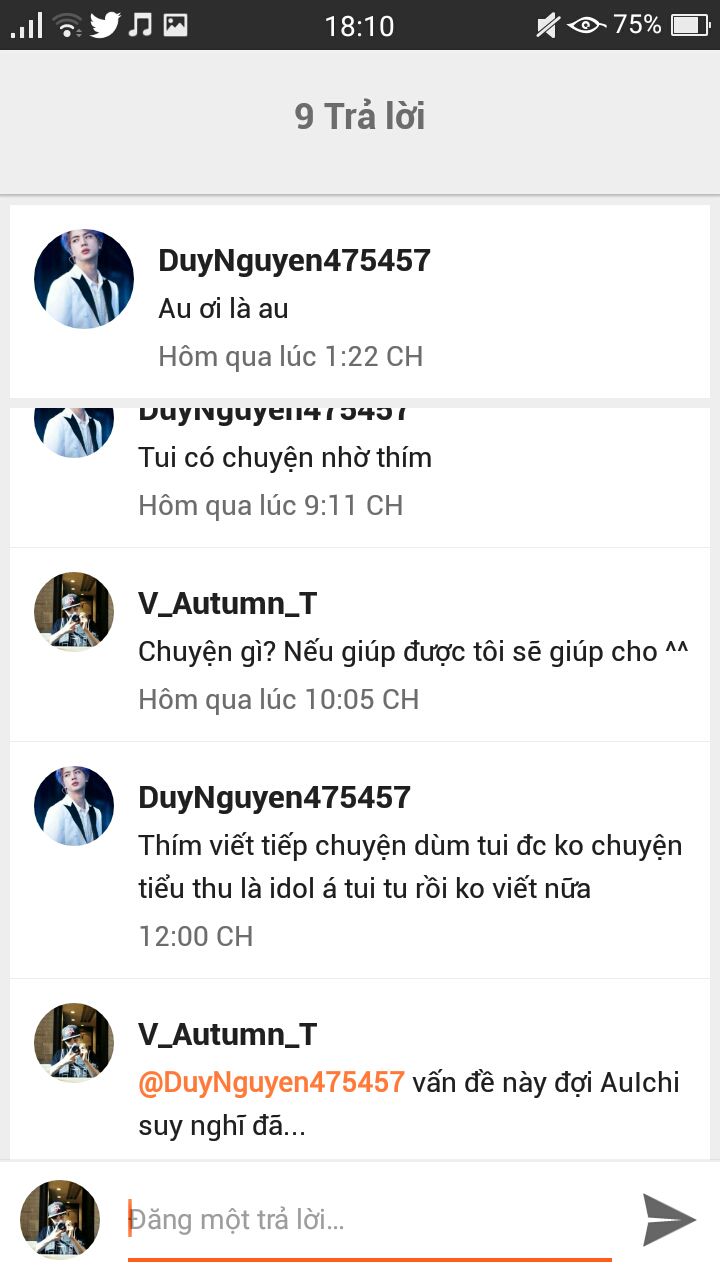Open DuyNguyen475457 username on 'Thím viết tiếp' reply
Screen dimensions: 720x1280
coord(274,797)
